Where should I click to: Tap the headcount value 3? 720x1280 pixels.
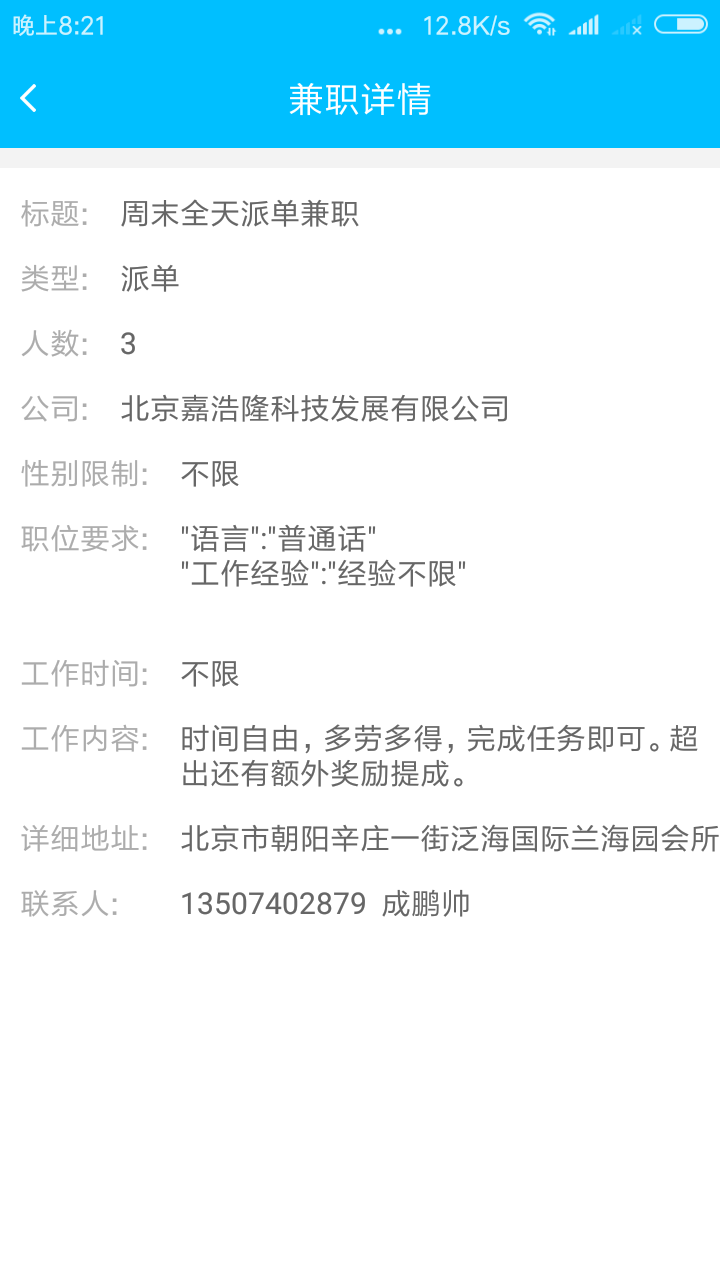coord(129,343)
